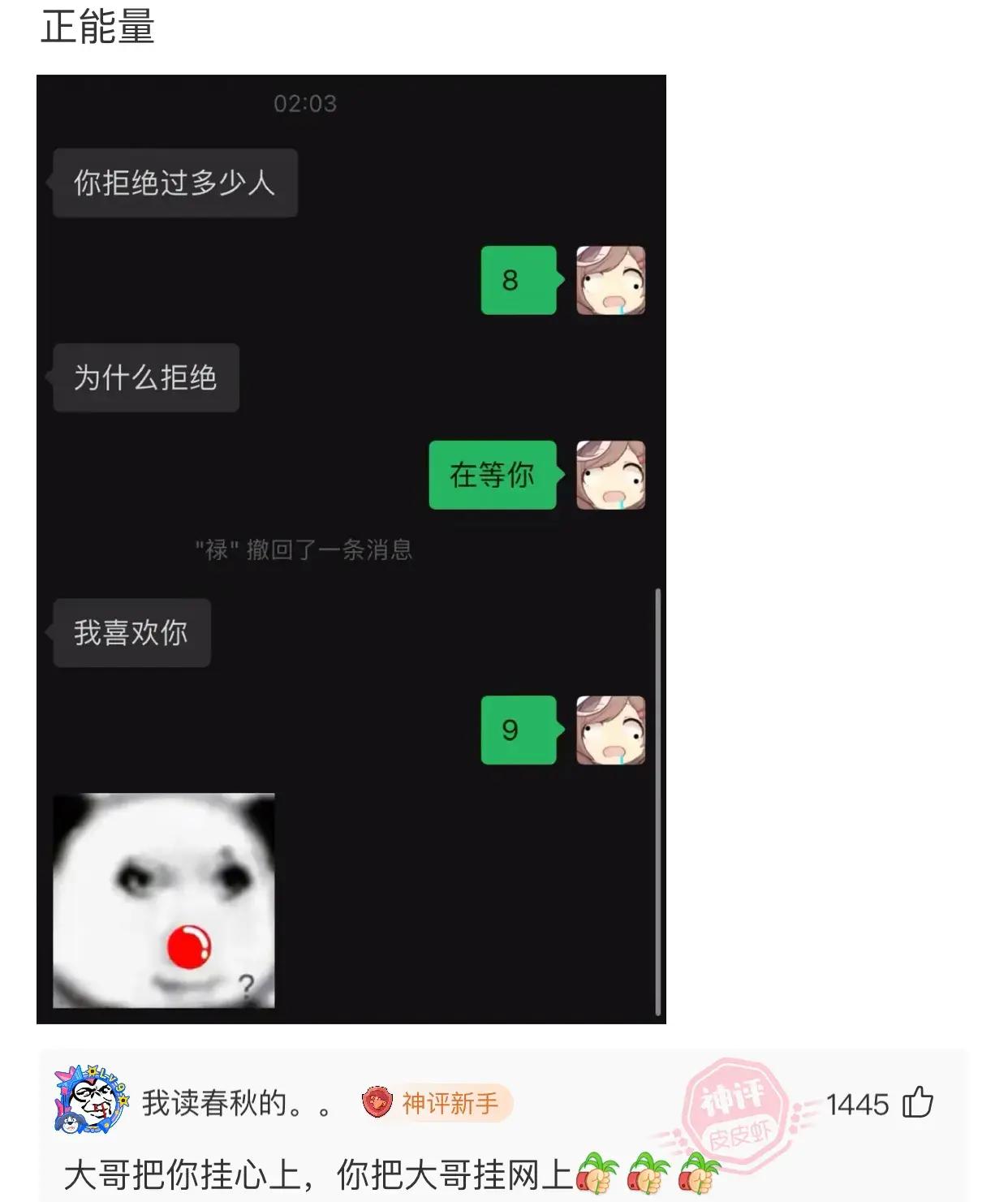Image resolution: width=1008 pixels, height=1202 pixels.
Task: Like the comment by 我读春秋的。。
Action: click(x=918, y=1103)
